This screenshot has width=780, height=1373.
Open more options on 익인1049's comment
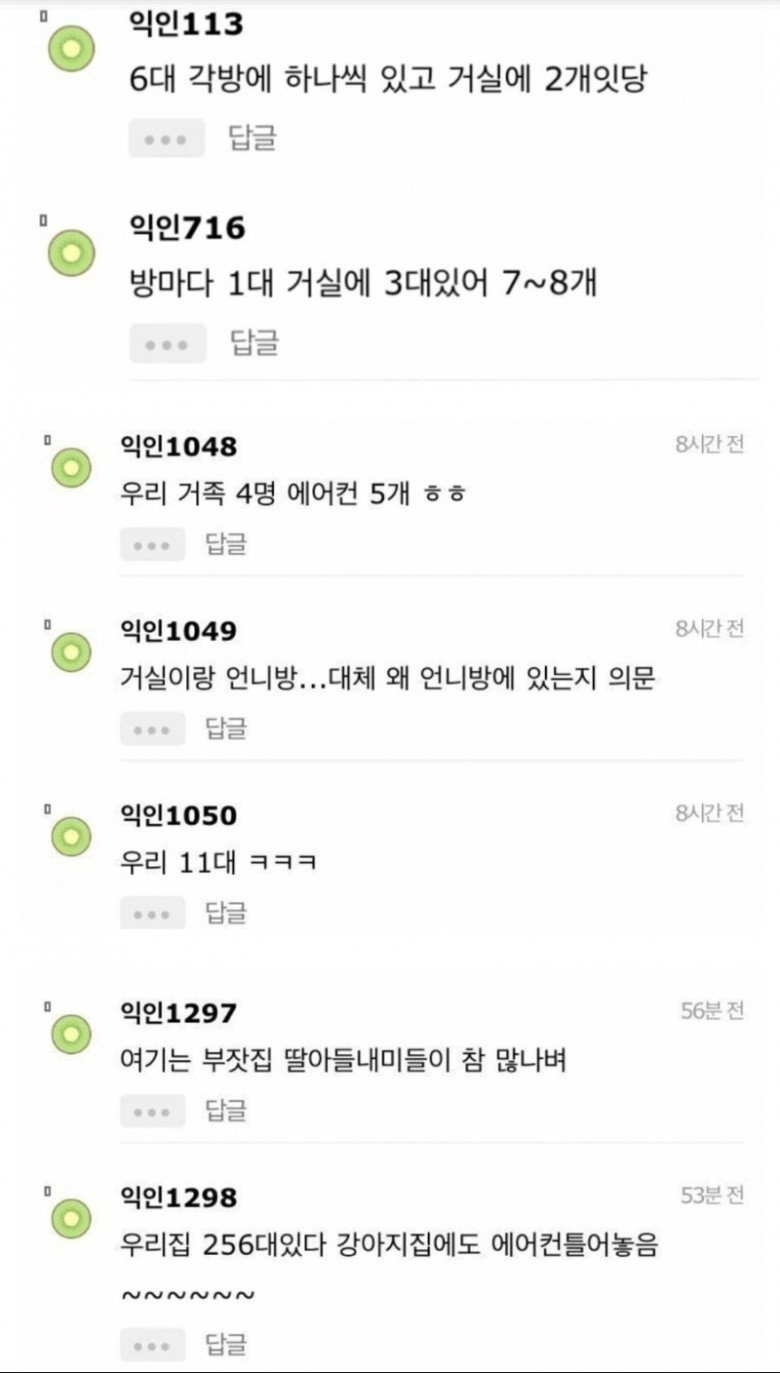tap(152, 728)
